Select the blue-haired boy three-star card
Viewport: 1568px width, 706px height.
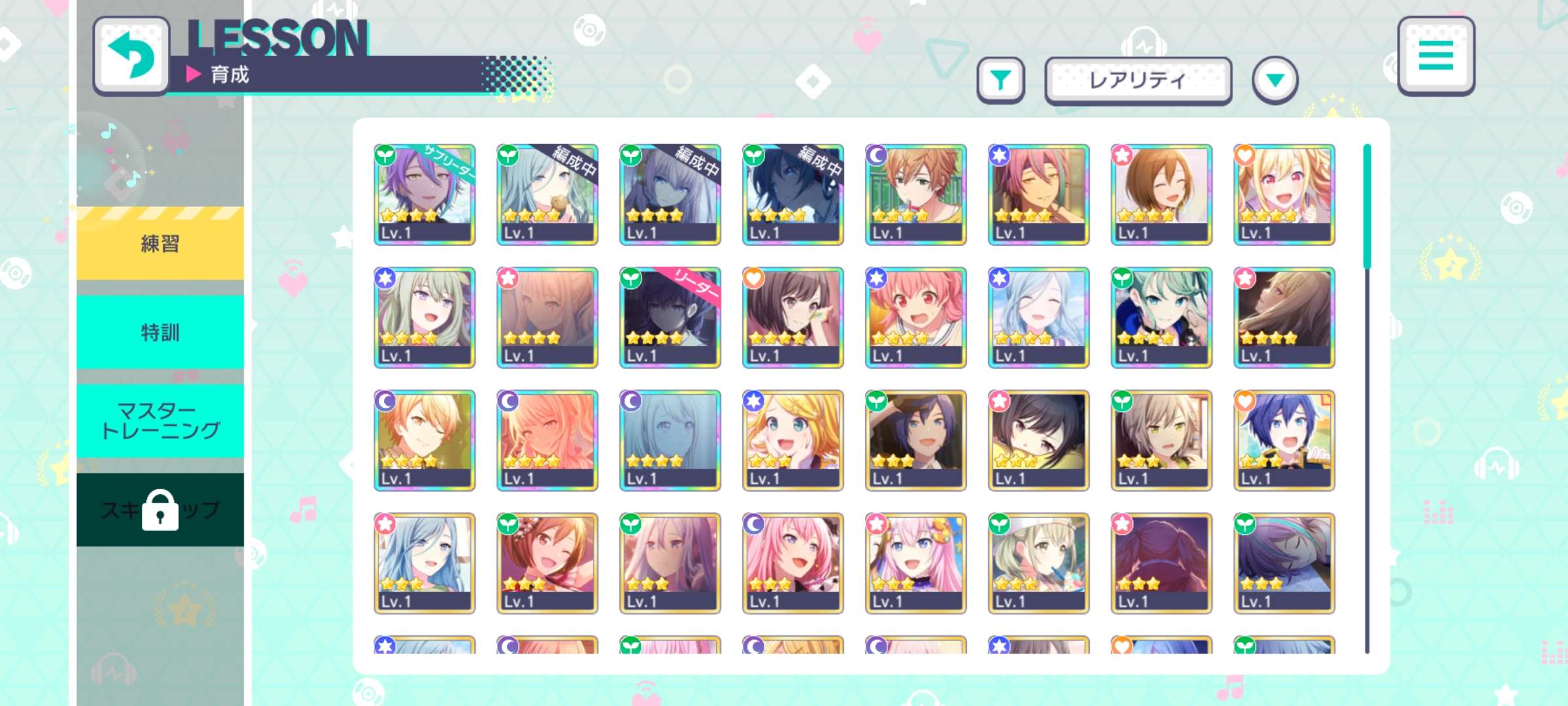[x=1284, y=440]
